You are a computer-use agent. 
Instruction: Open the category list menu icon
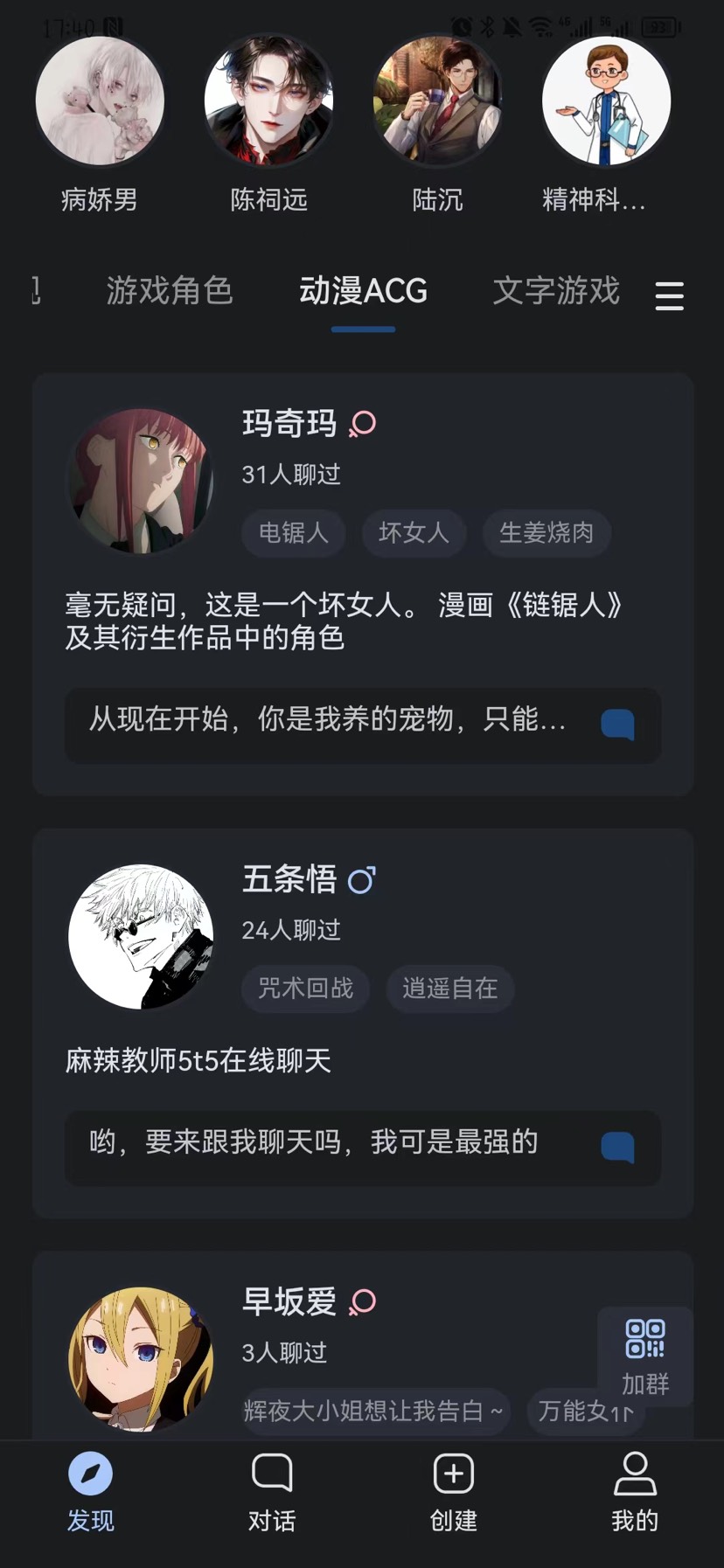pos(670,295)
